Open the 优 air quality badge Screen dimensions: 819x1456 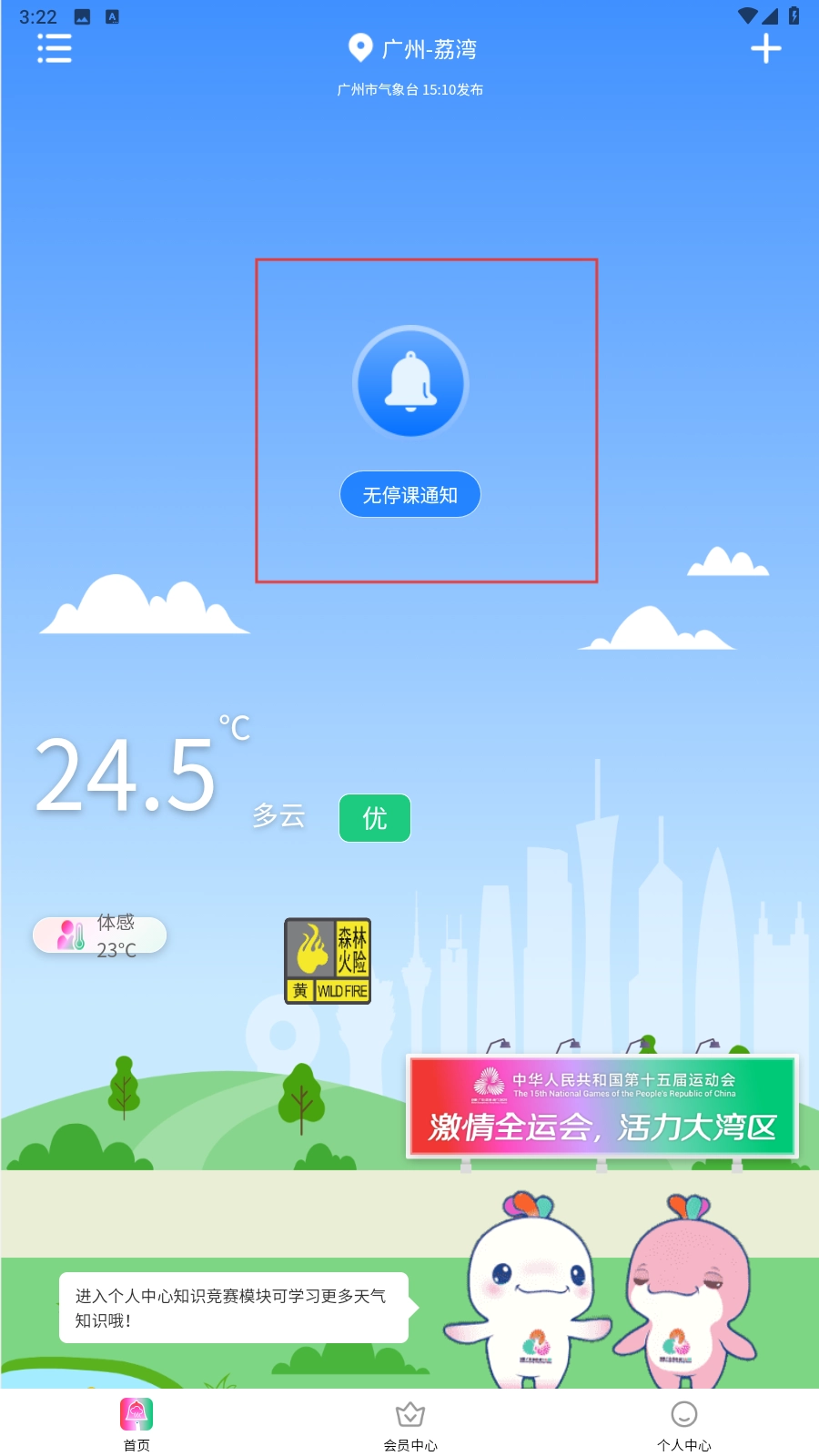point(374,818)
